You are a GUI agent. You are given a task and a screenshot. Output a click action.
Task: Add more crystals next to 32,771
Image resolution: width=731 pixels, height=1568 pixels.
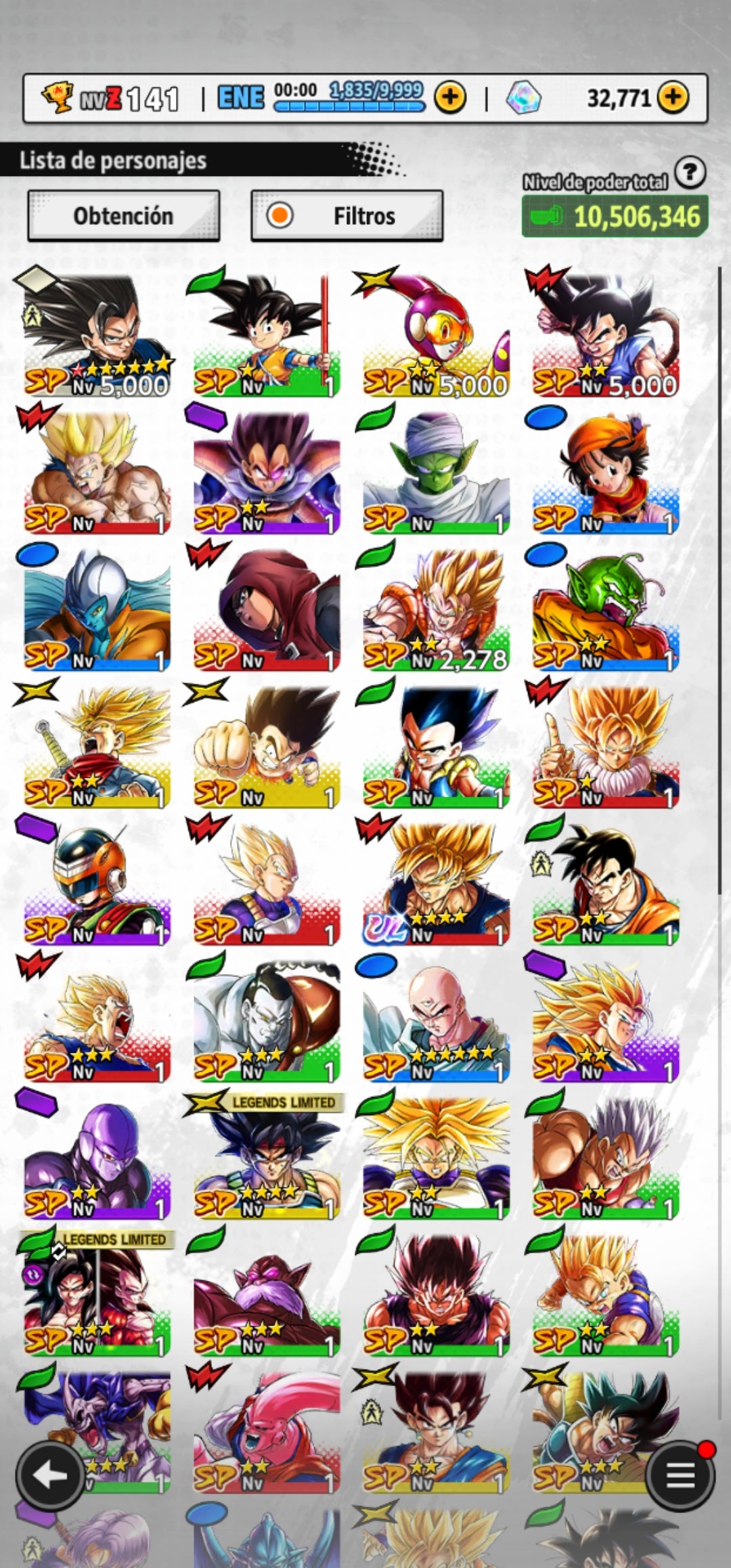[672, 98]
